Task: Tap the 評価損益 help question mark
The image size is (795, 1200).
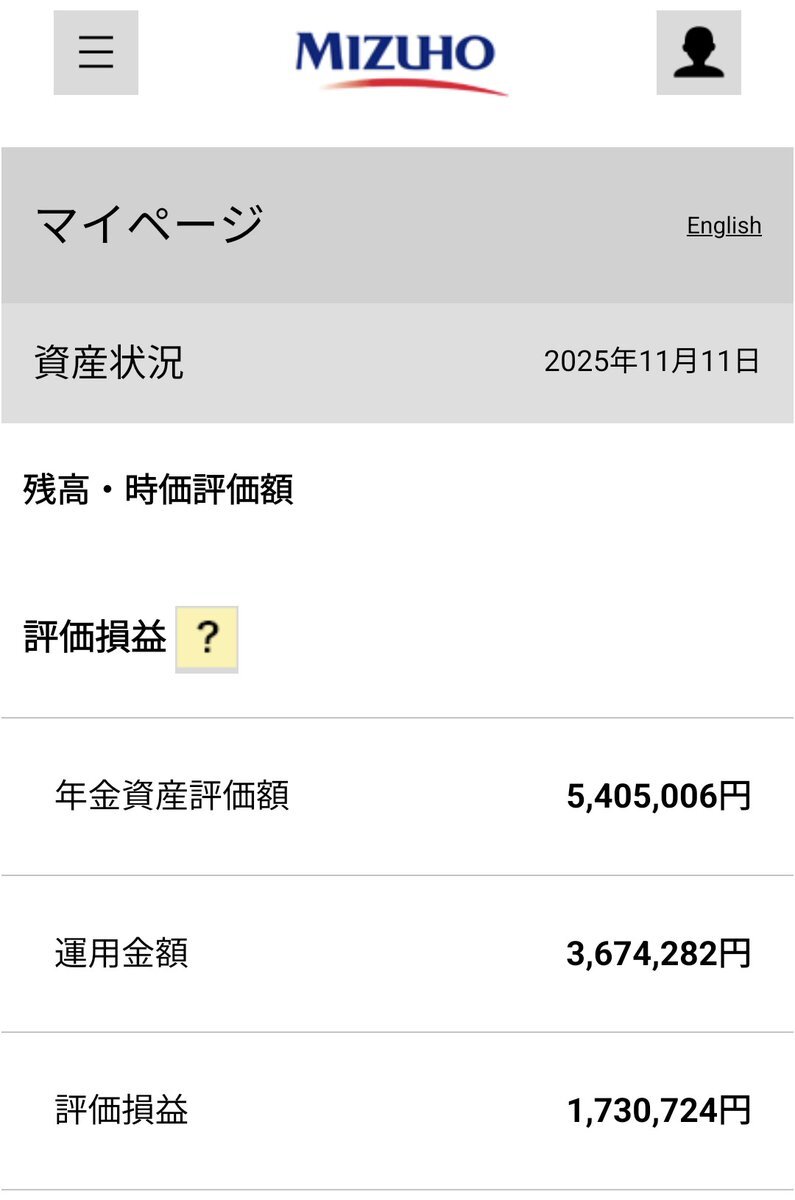Action: coord(207,638)
